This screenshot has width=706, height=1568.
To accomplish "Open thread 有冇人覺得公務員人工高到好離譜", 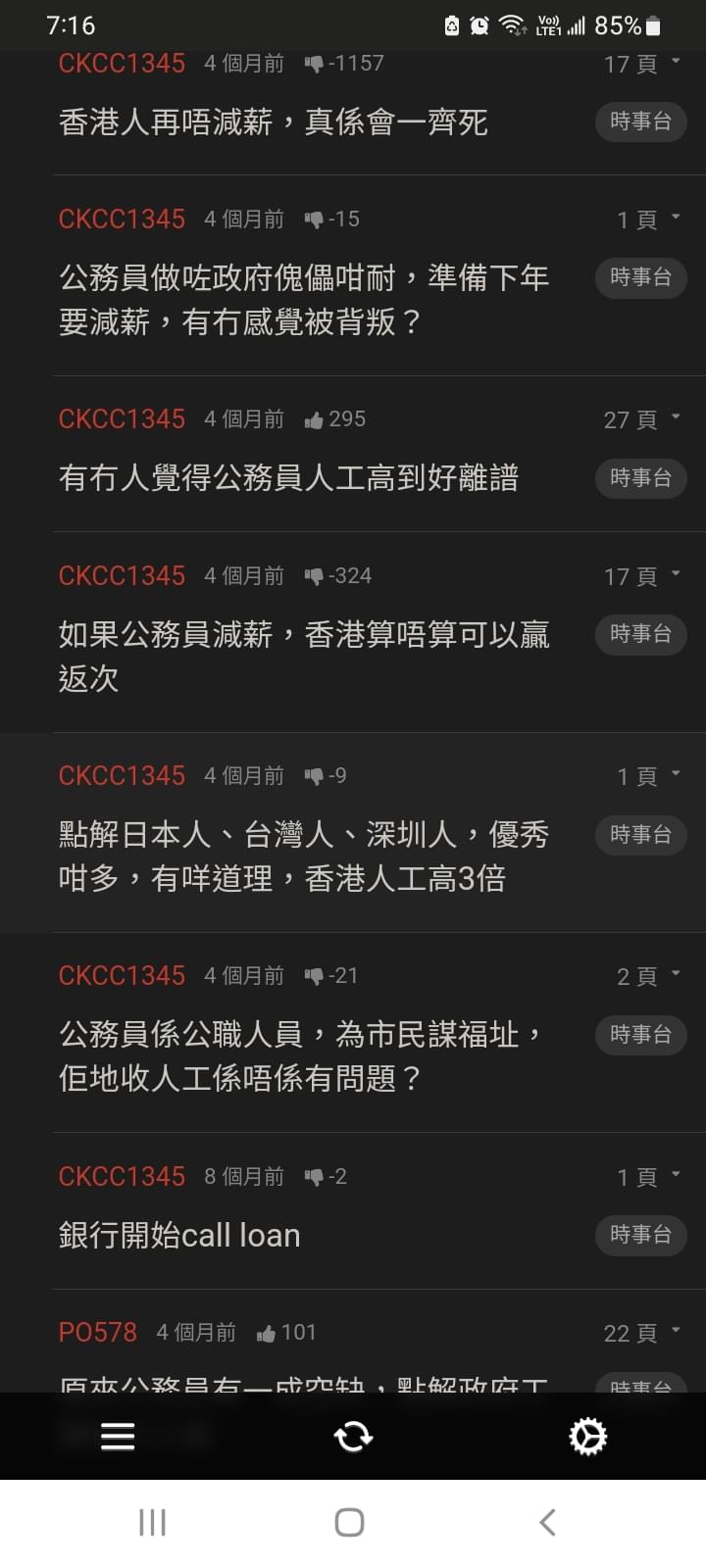I will point(288,478).
